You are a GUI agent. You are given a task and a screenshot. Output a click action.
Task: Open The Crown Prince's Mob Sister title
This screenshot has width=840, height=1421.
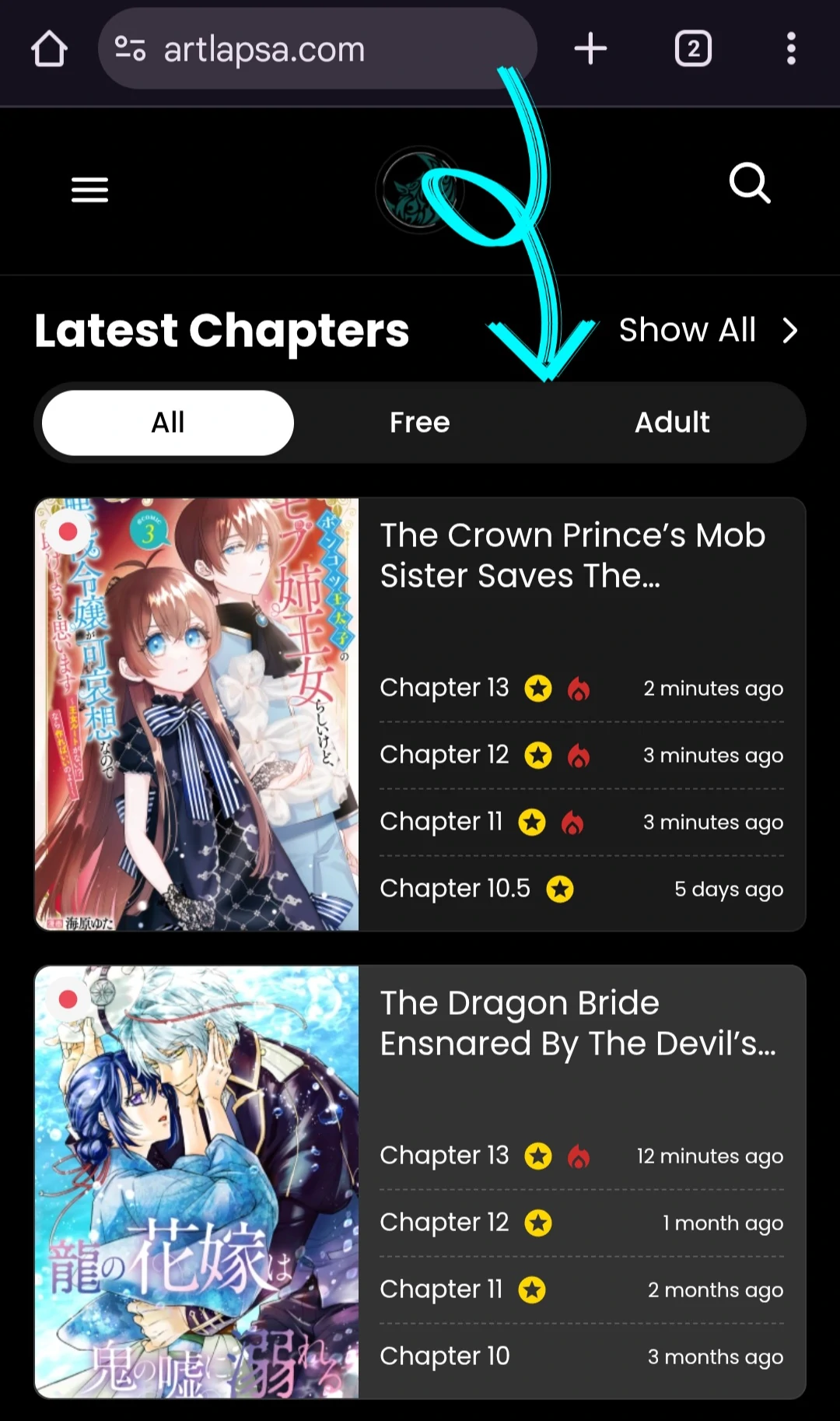(x=572, y=555)
